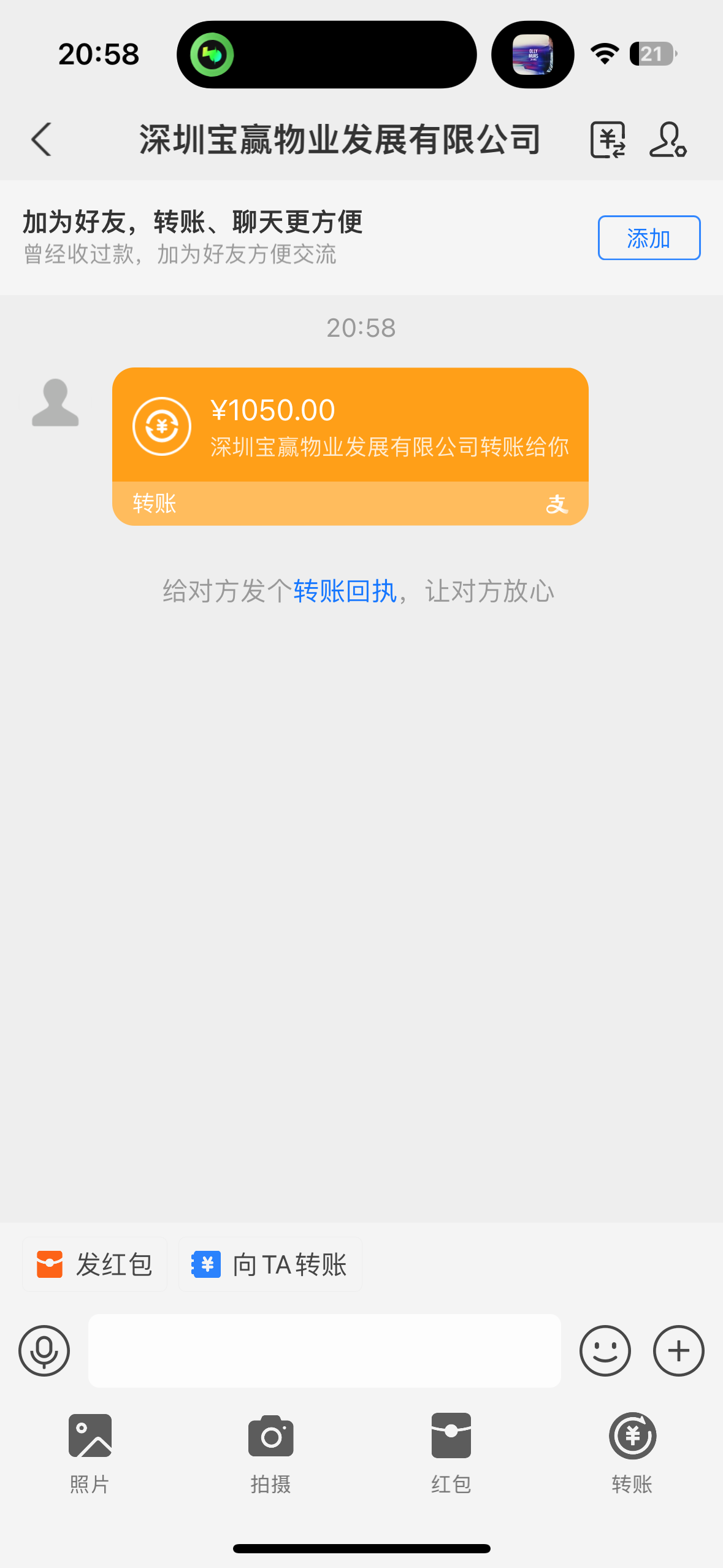Viewport: 723px width, 1568px height.
Task: Go back from this chat
Action: point(42,139)
